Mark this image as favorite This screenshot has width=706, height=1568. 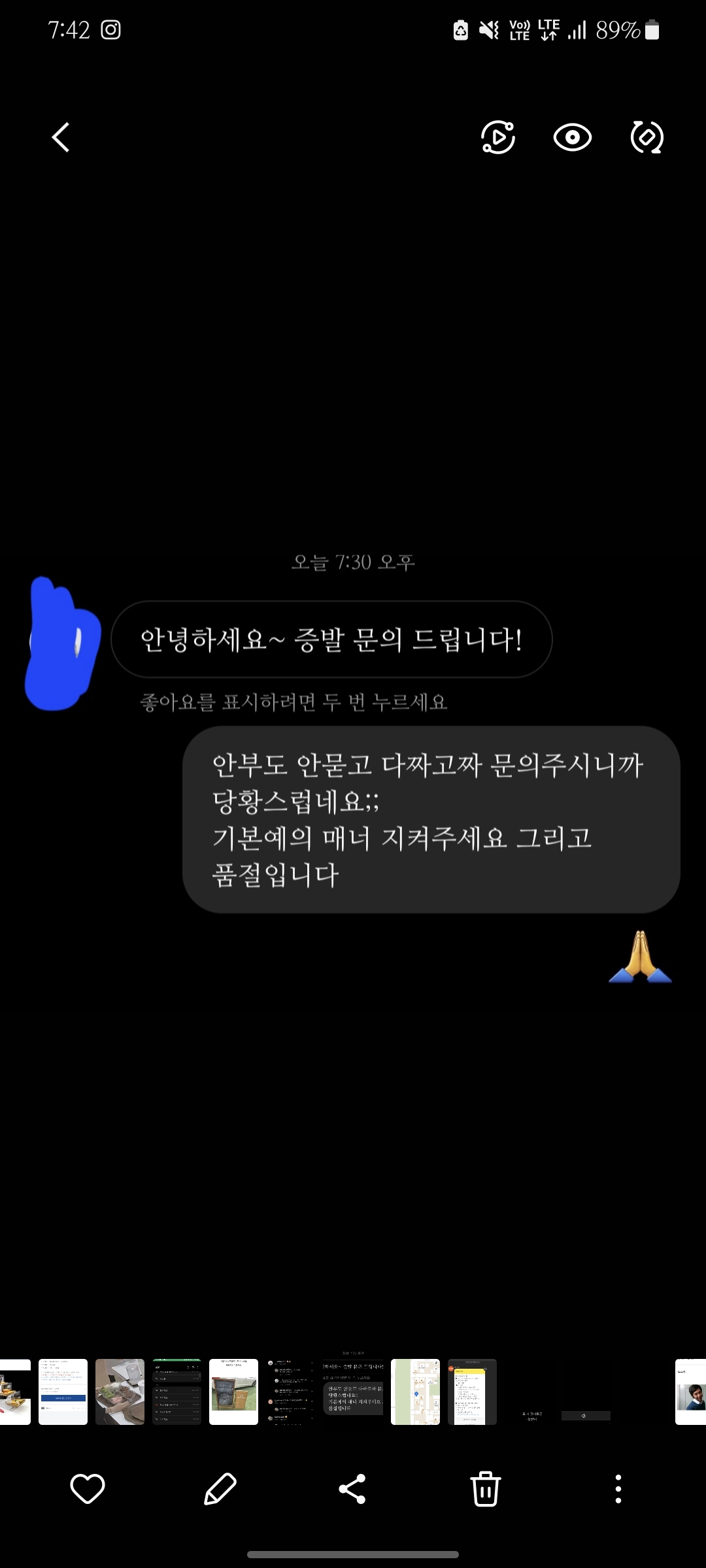coord(88,1490)
